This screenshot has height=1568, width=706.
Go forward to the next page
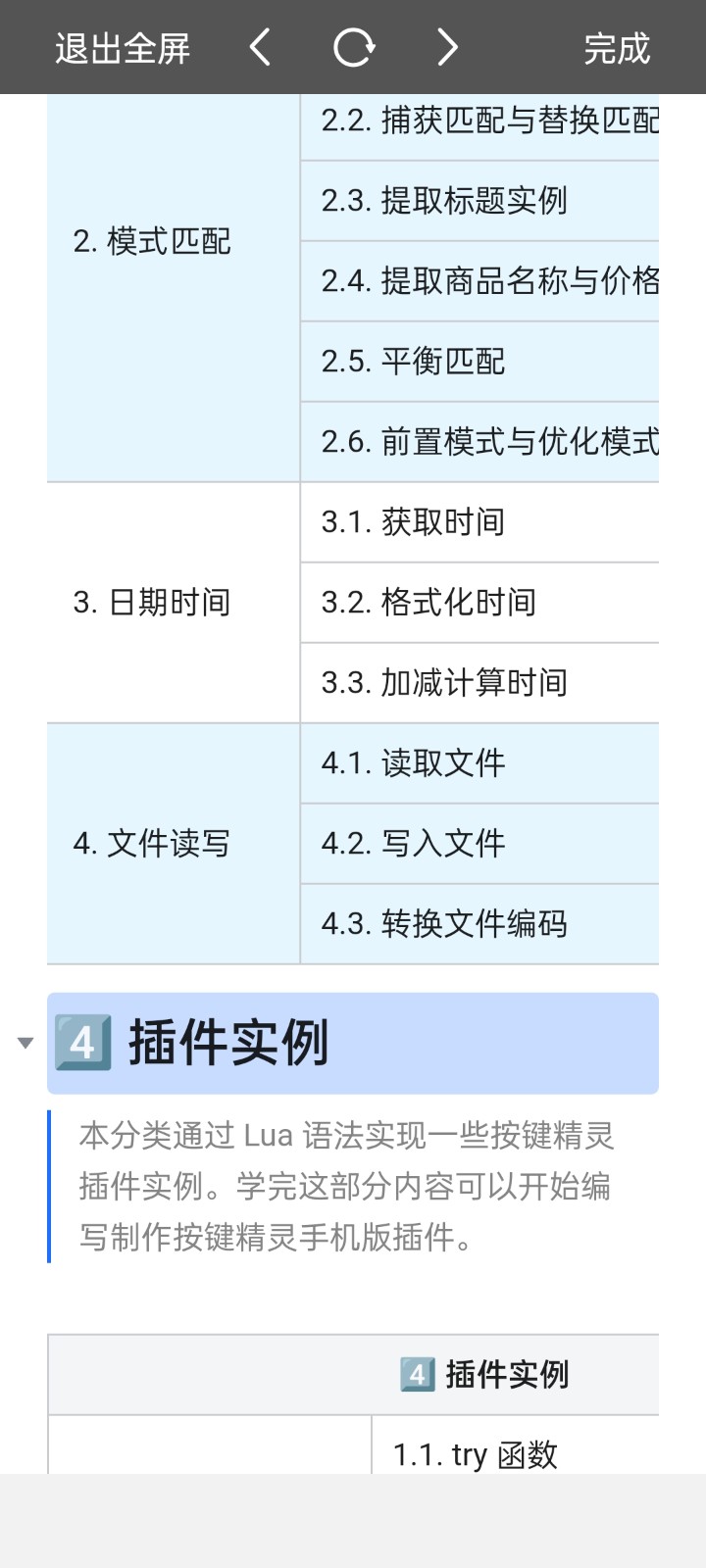pos(447,47)
